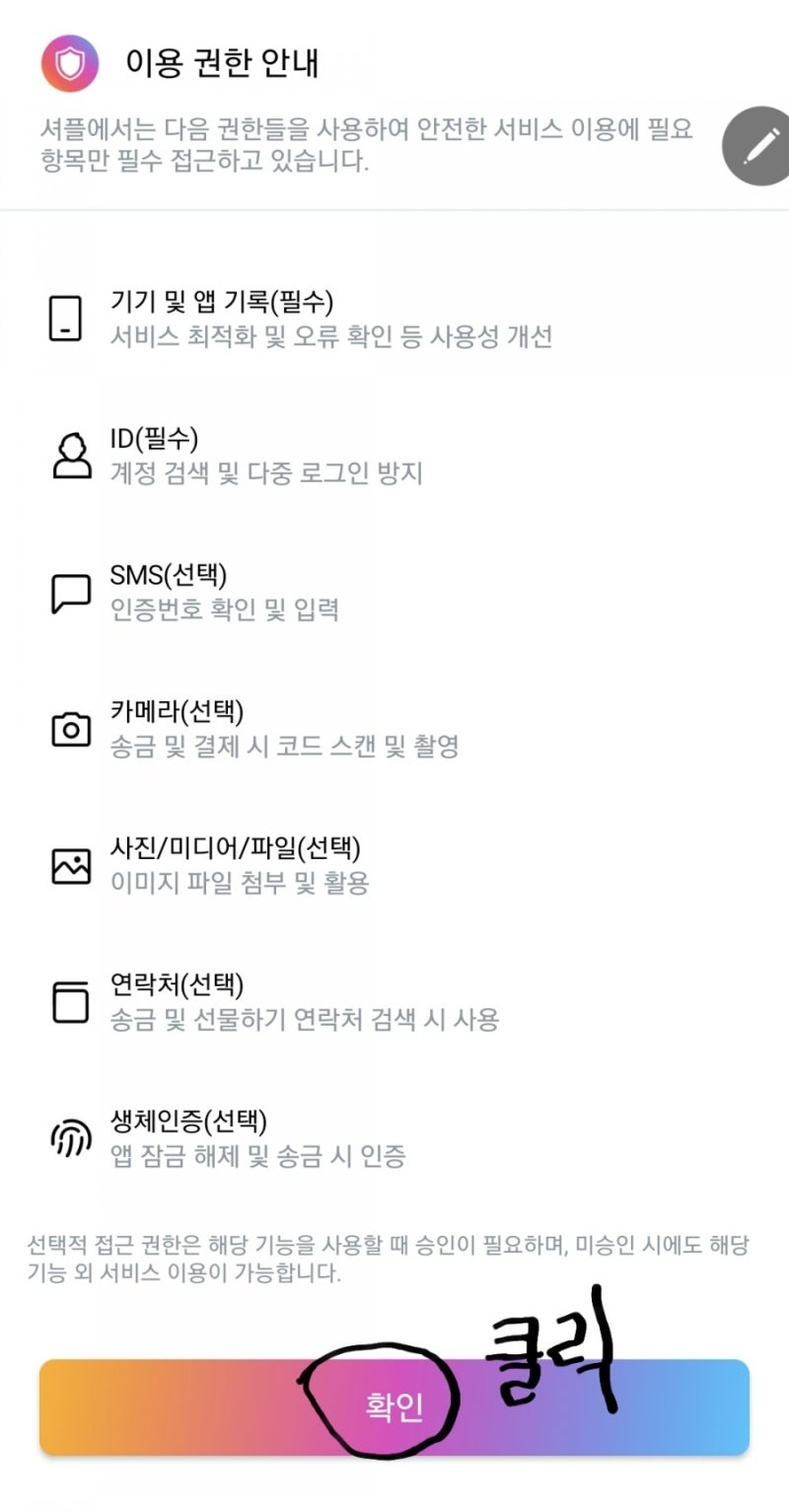
Task: Click the camera icon for 카메라 permission
Action: coord(69,728)
